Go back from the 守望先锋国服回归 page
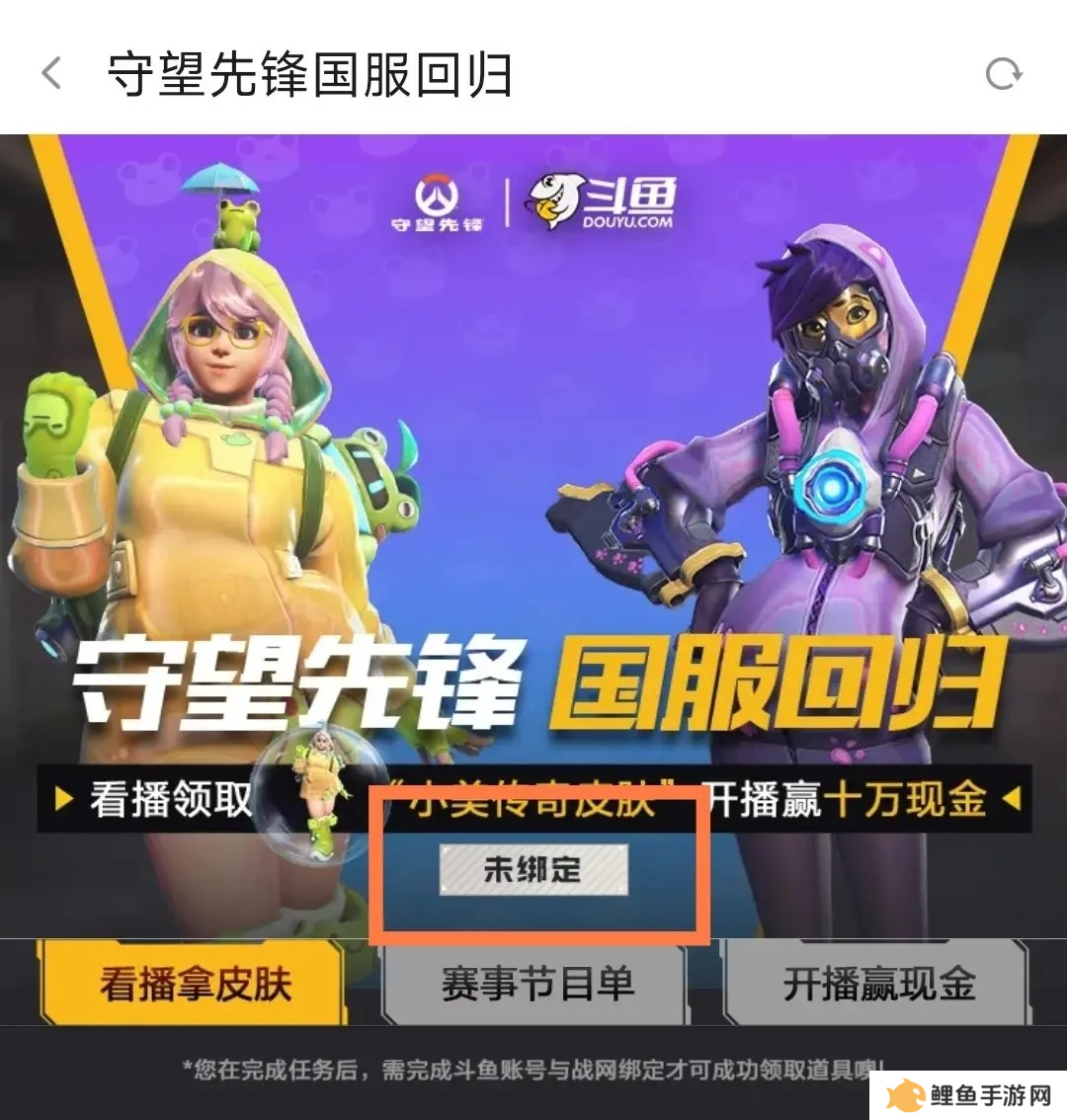This screenshot has height=1120, width=1067. [51, 74]
